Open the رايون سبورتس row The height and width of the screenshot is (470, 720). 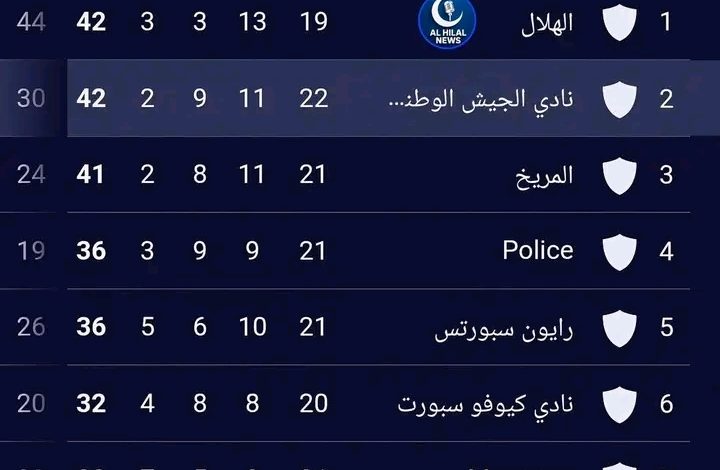[x=503, y=327]
